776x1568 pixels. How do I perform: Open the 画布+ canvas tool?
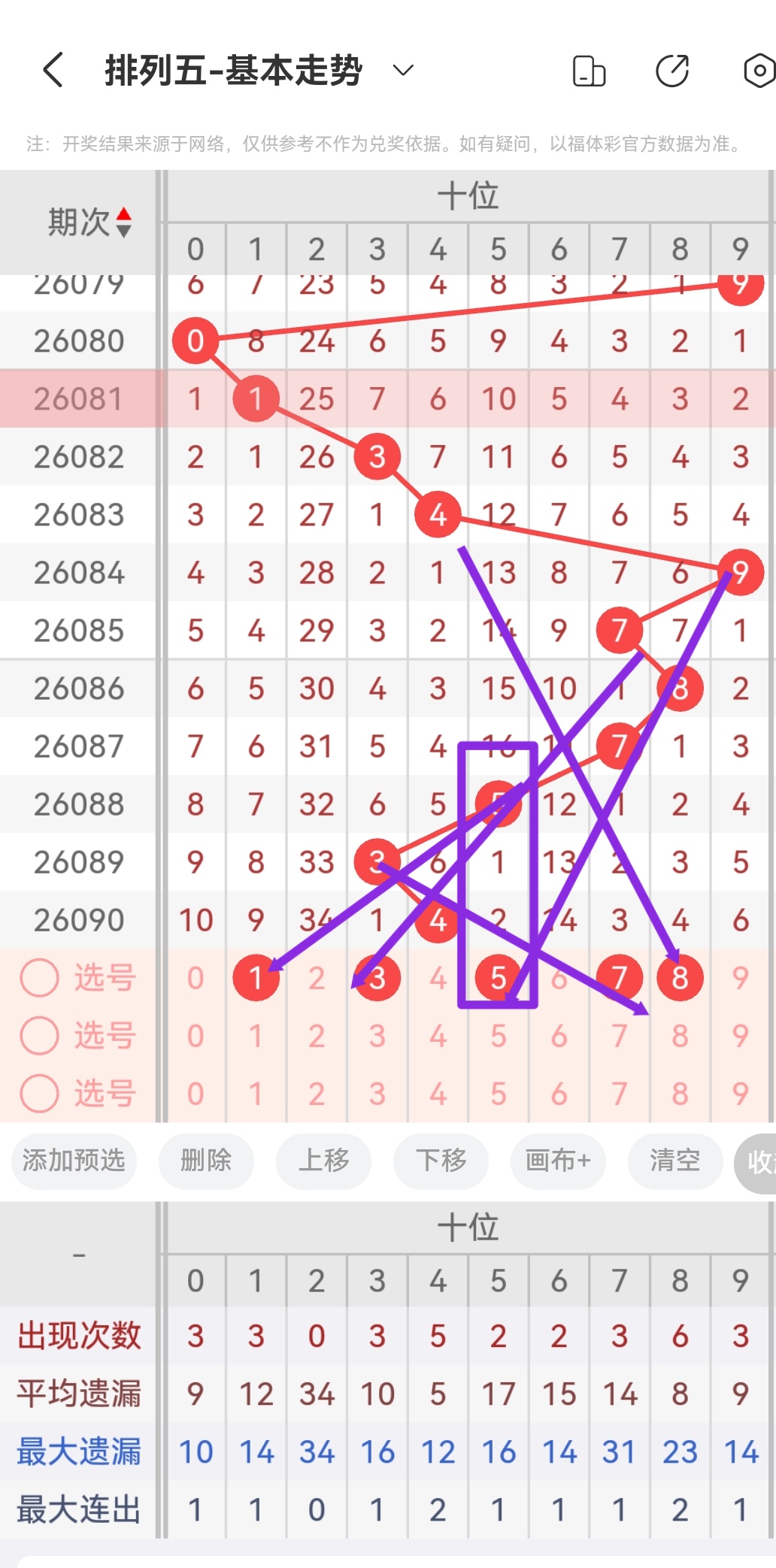click(558, 1161)
